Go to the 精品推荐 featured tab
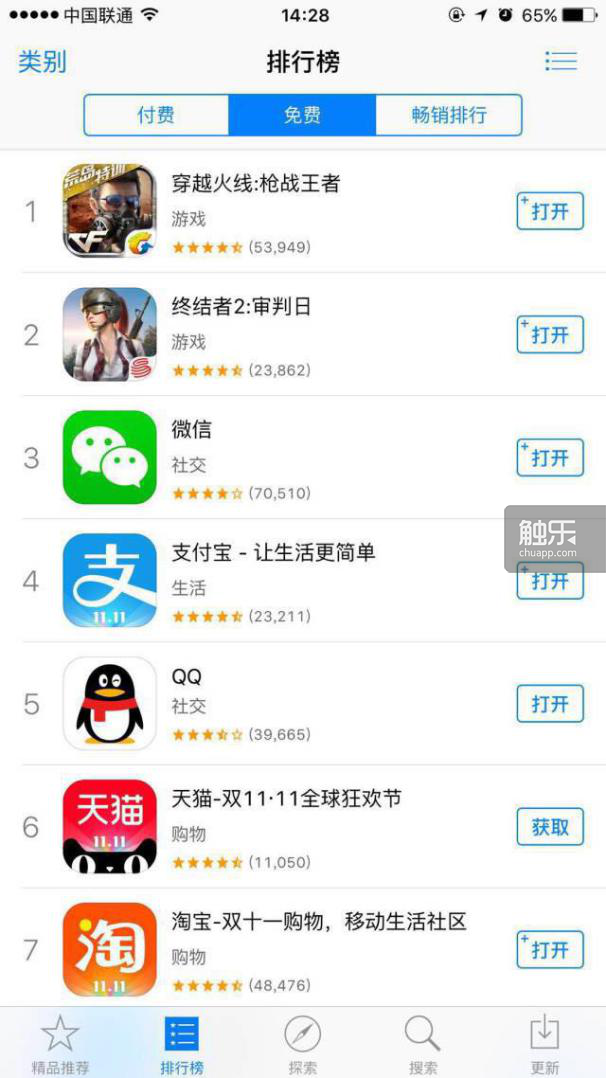 (x=59, y=1043)
